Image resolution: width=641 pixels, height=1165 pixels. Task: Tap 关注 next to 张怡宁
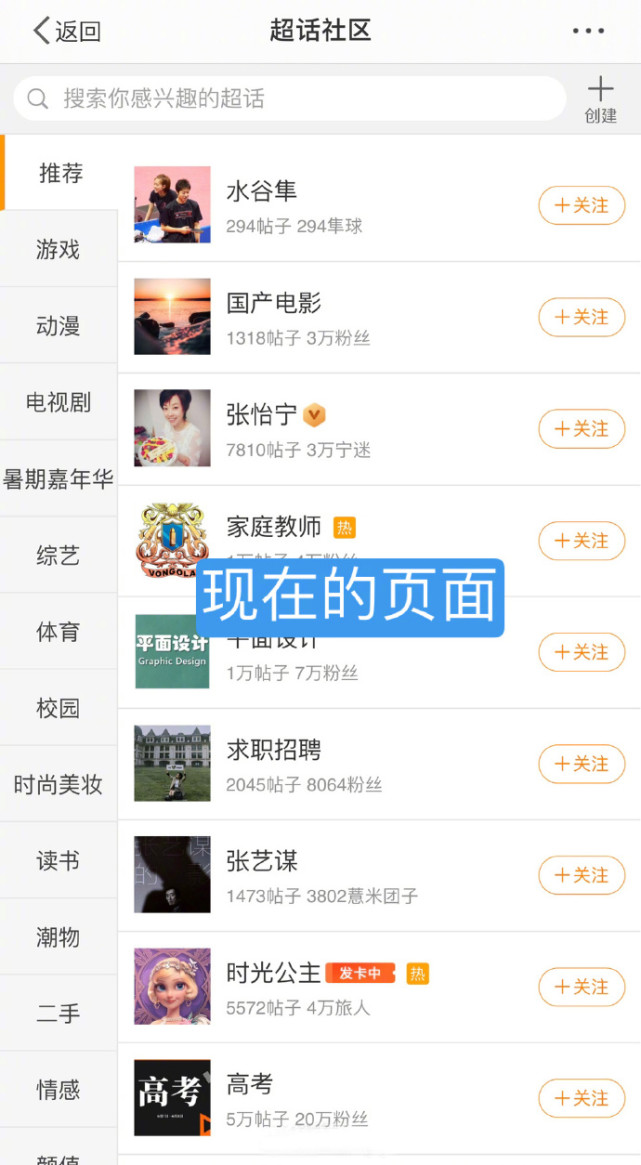[x=582, y=429]
